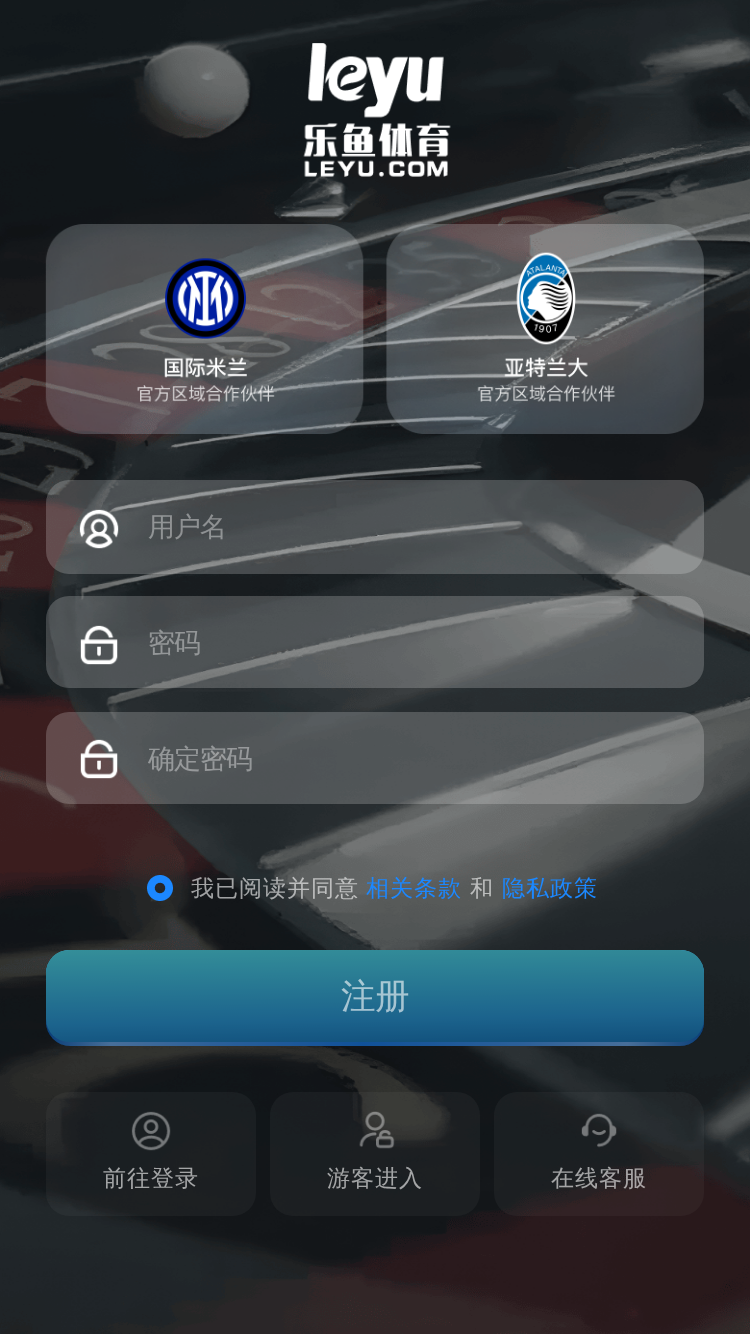Open the 相关条款 terms link
750x1334 pixels.
coord(413,888)
